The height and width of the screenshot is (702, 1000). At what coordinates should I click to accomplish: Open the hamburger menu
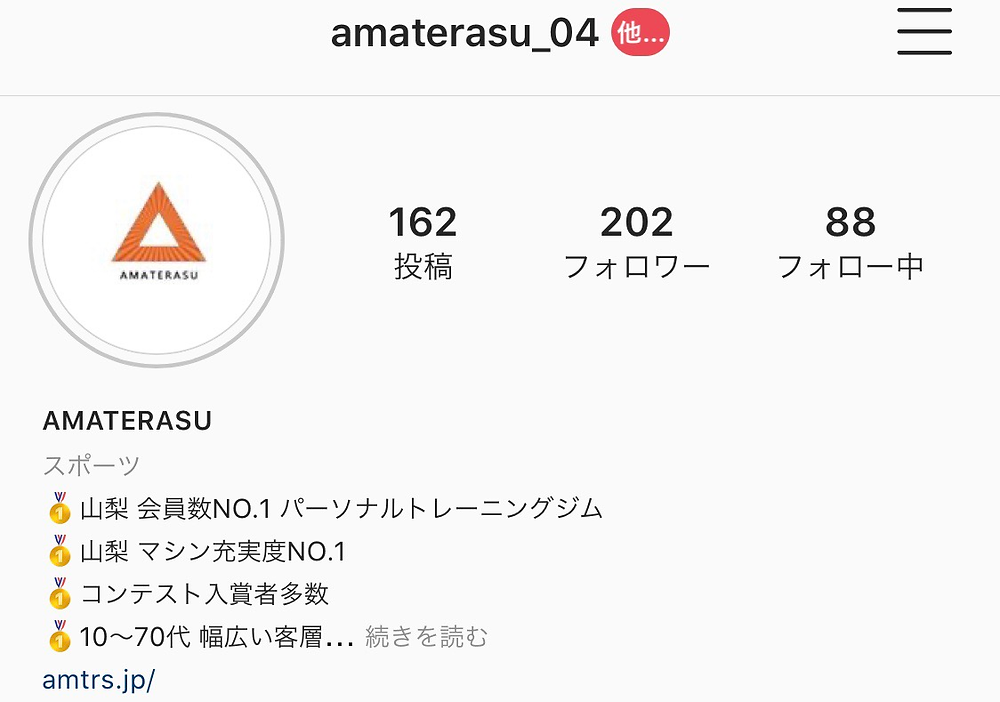(924, 36)
